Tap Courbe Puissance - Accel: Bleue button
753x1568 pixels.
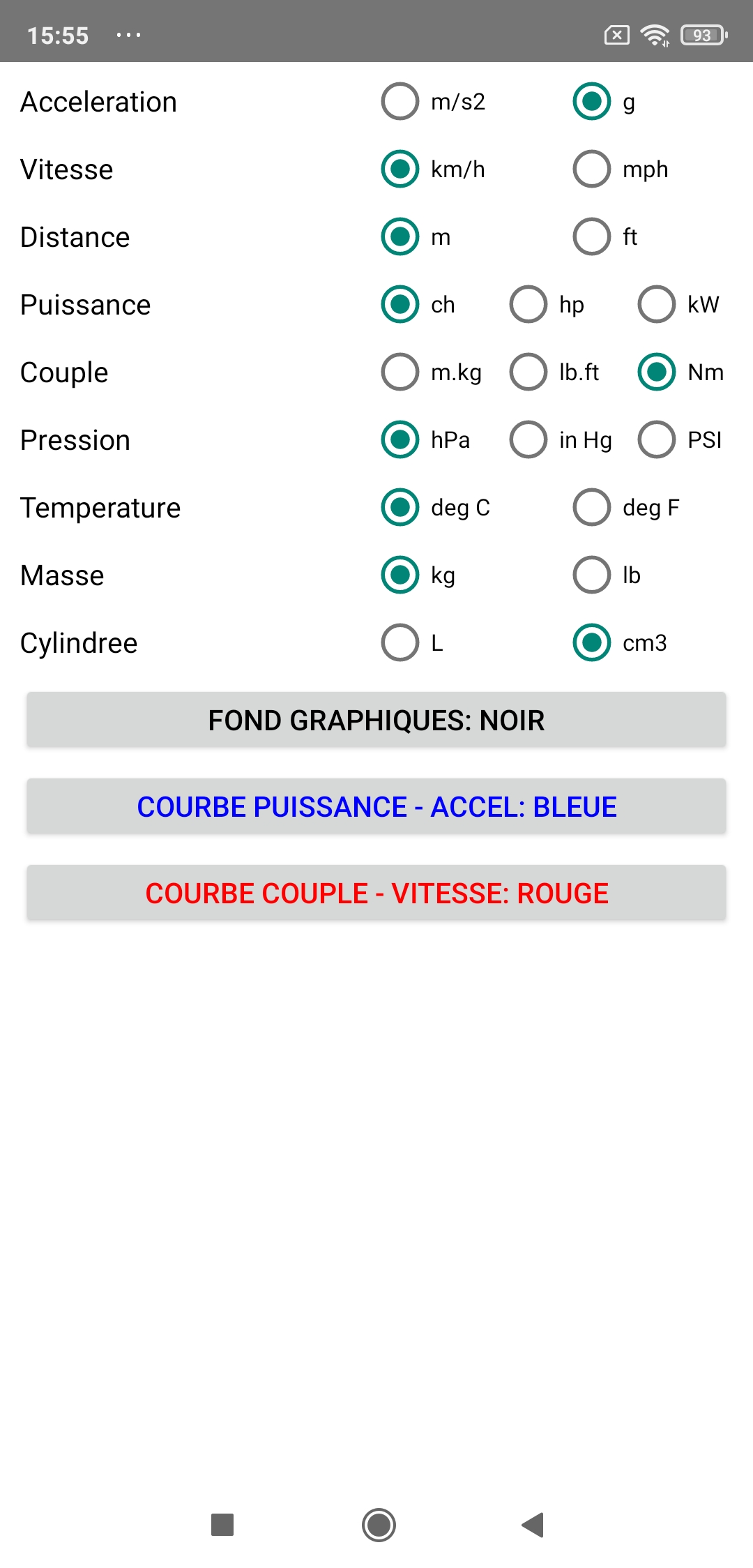click(376, 807)
